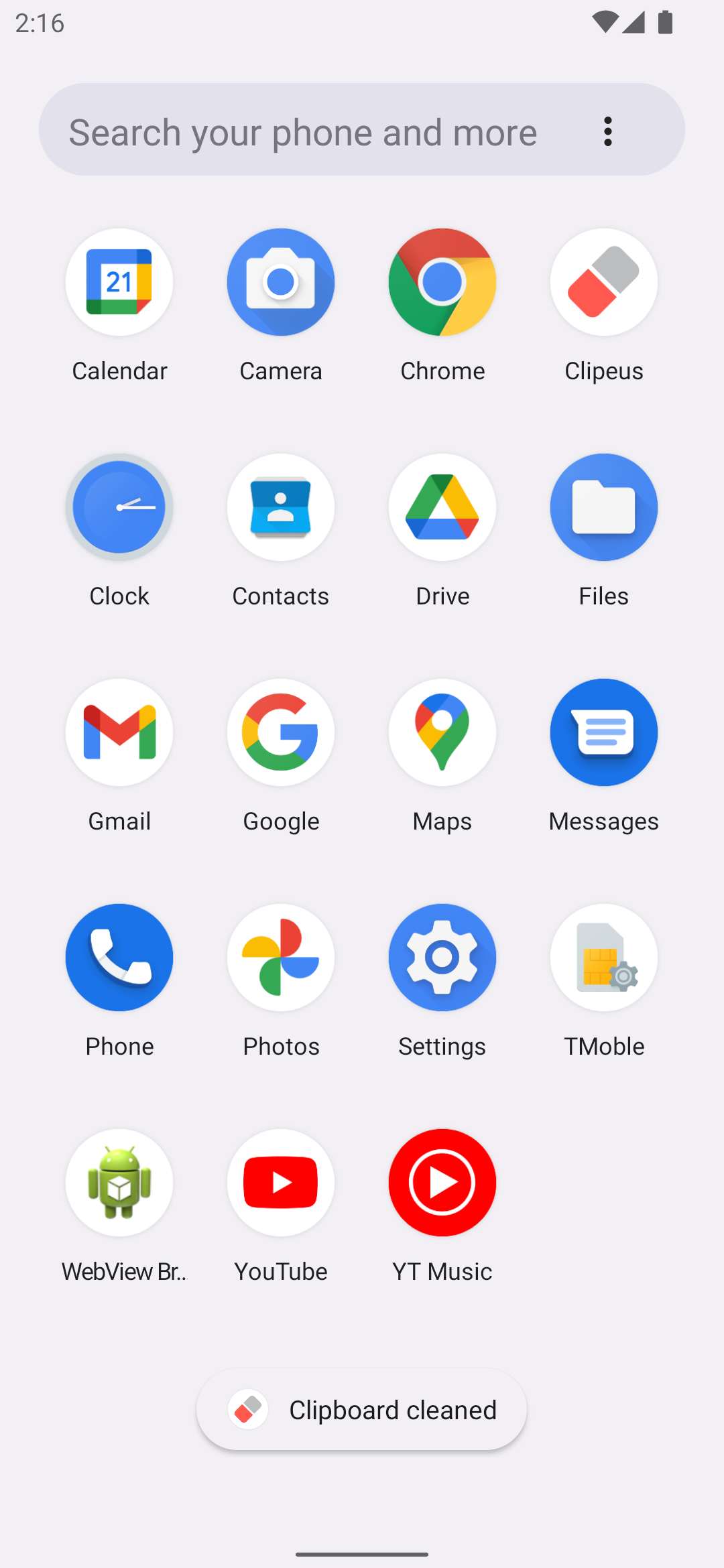
Task: Launch the Clipeus app
Action: tap(604, 283)
